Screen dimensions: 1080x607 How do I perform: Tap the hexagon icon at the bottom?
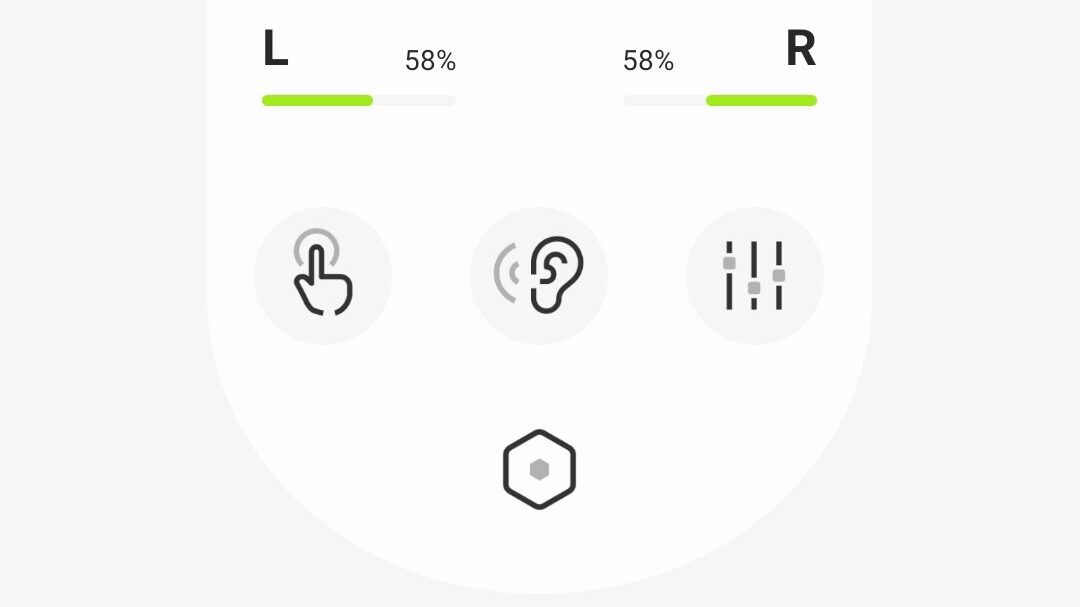tap(539, 469)
